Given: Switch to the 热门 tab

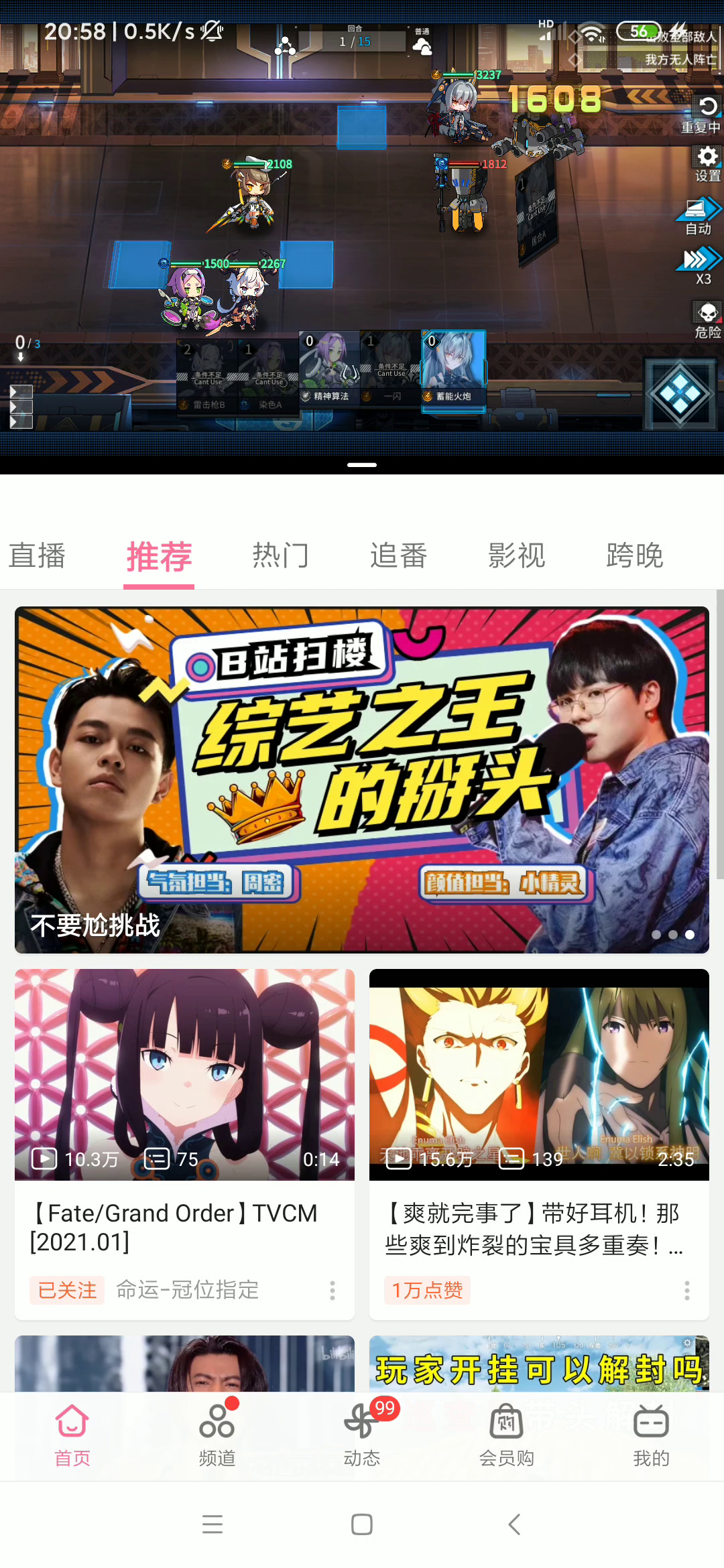Looking at the screenshot, I should click(x=281, y=556).
